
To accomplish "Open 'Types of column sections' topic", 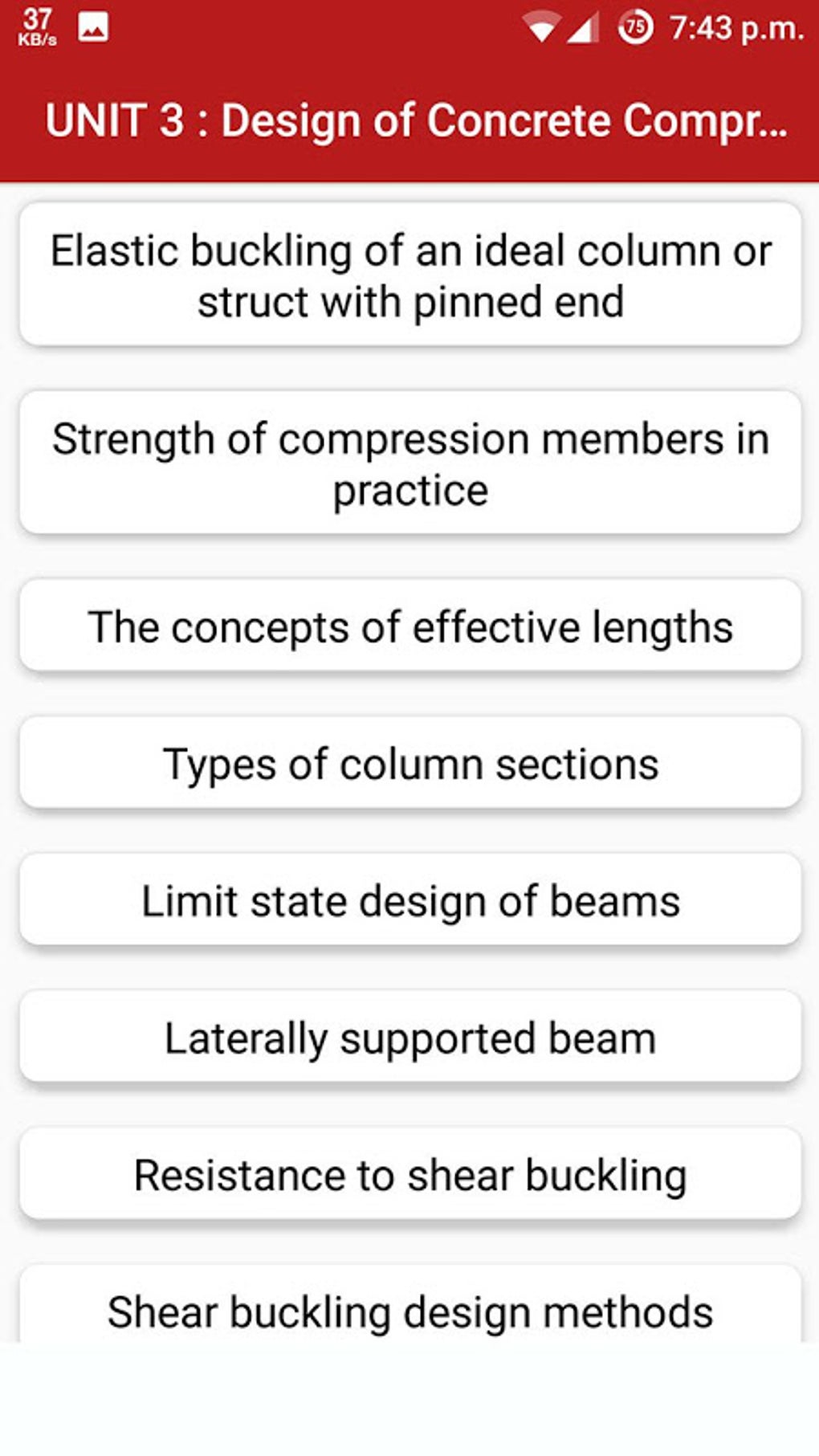I will tap(409, 762).
